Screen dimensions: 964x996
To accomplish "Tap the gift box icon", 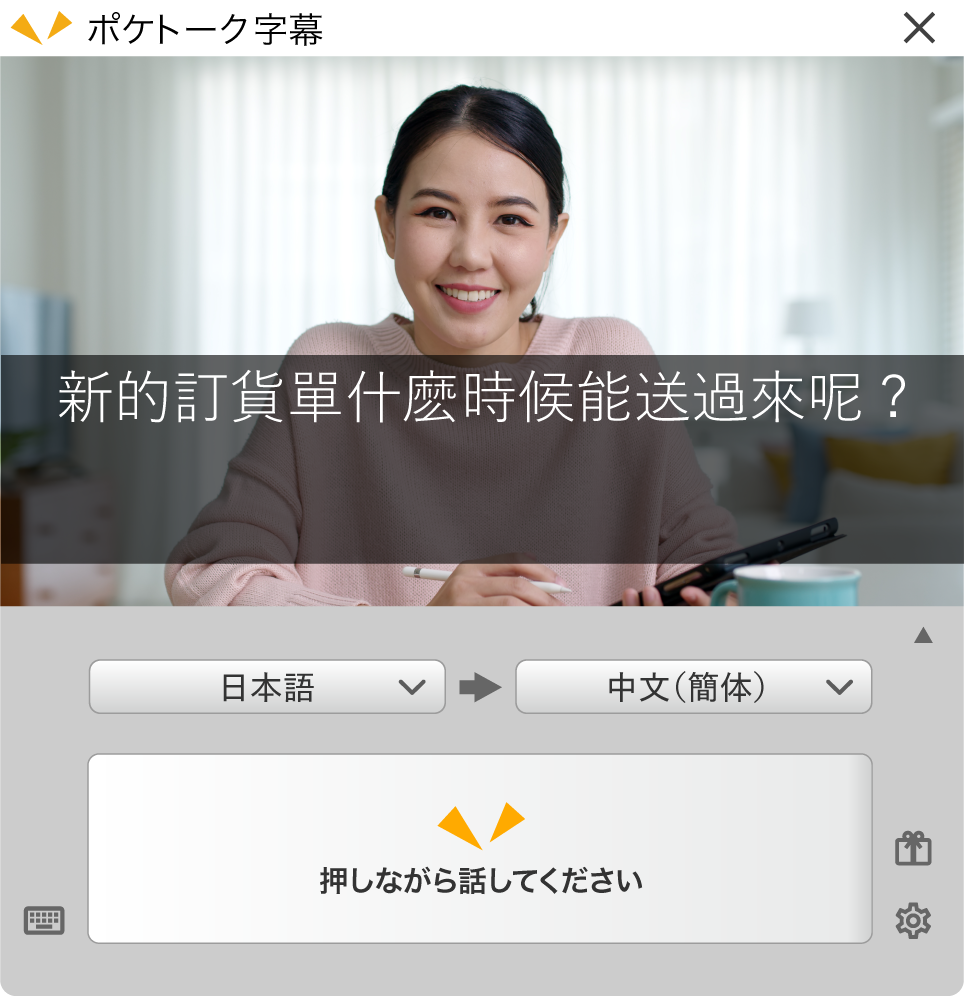I will 912,849.
